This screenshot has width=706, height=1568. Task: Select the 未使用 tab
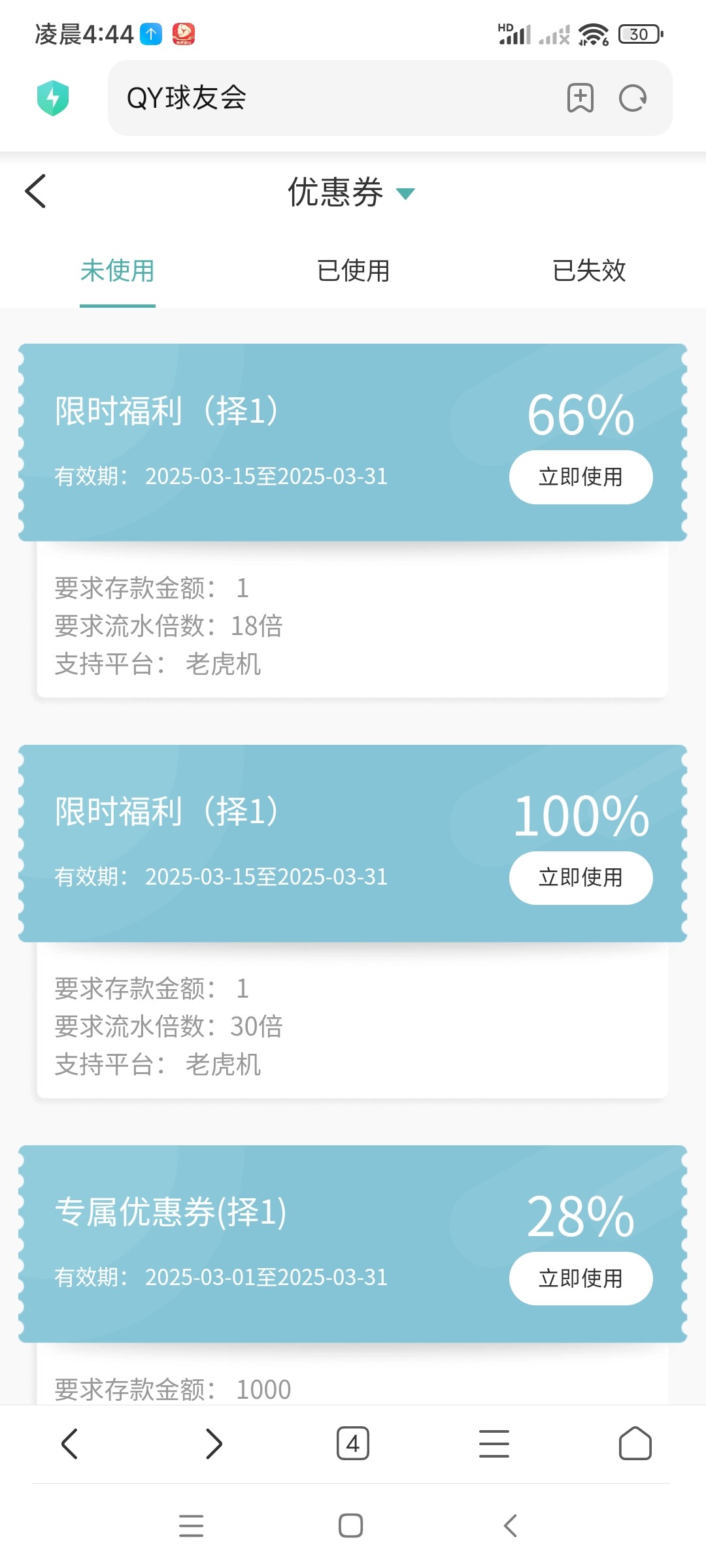point(118,270)
